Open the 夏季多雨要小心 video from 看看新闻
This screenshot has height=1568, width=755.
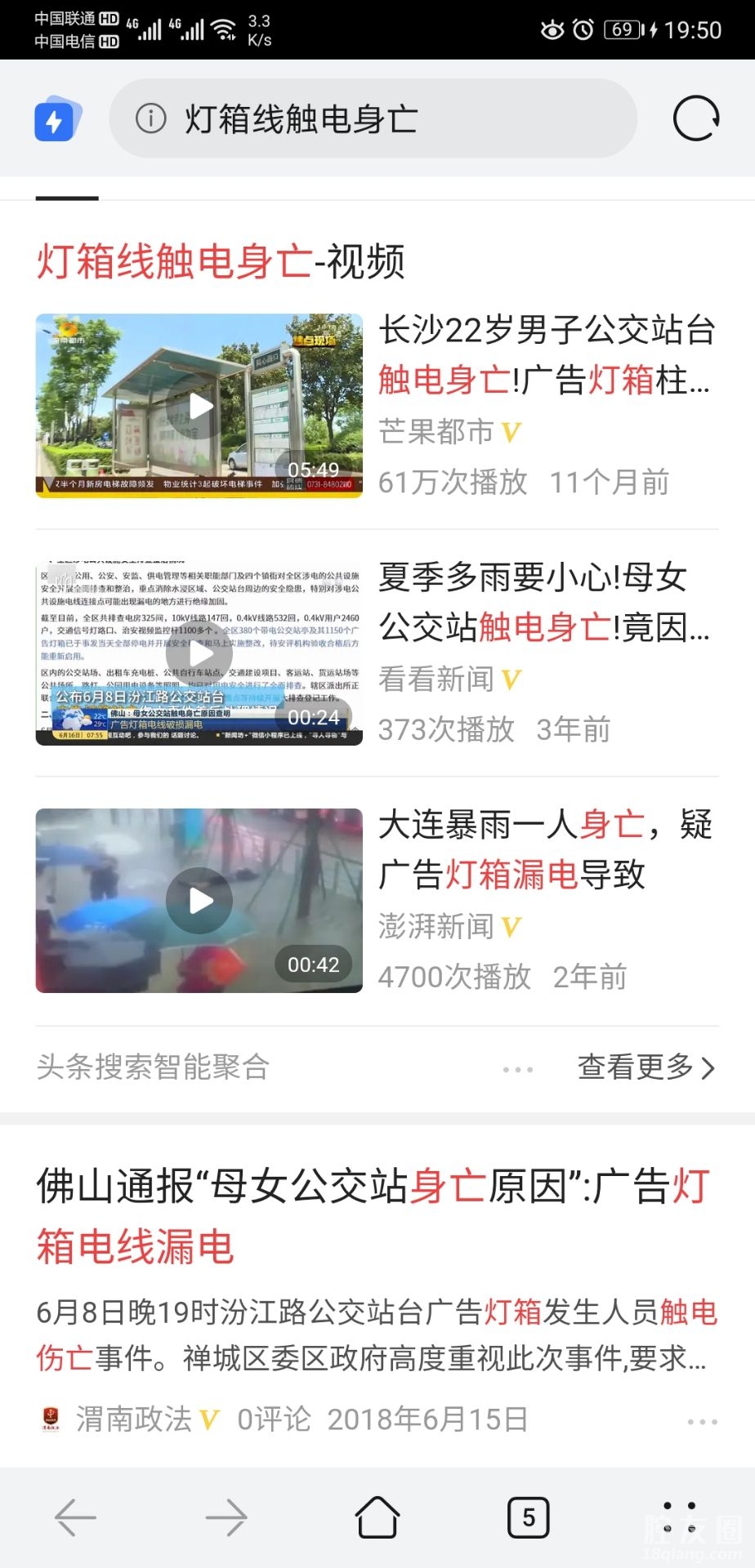(x=199, y=653)
